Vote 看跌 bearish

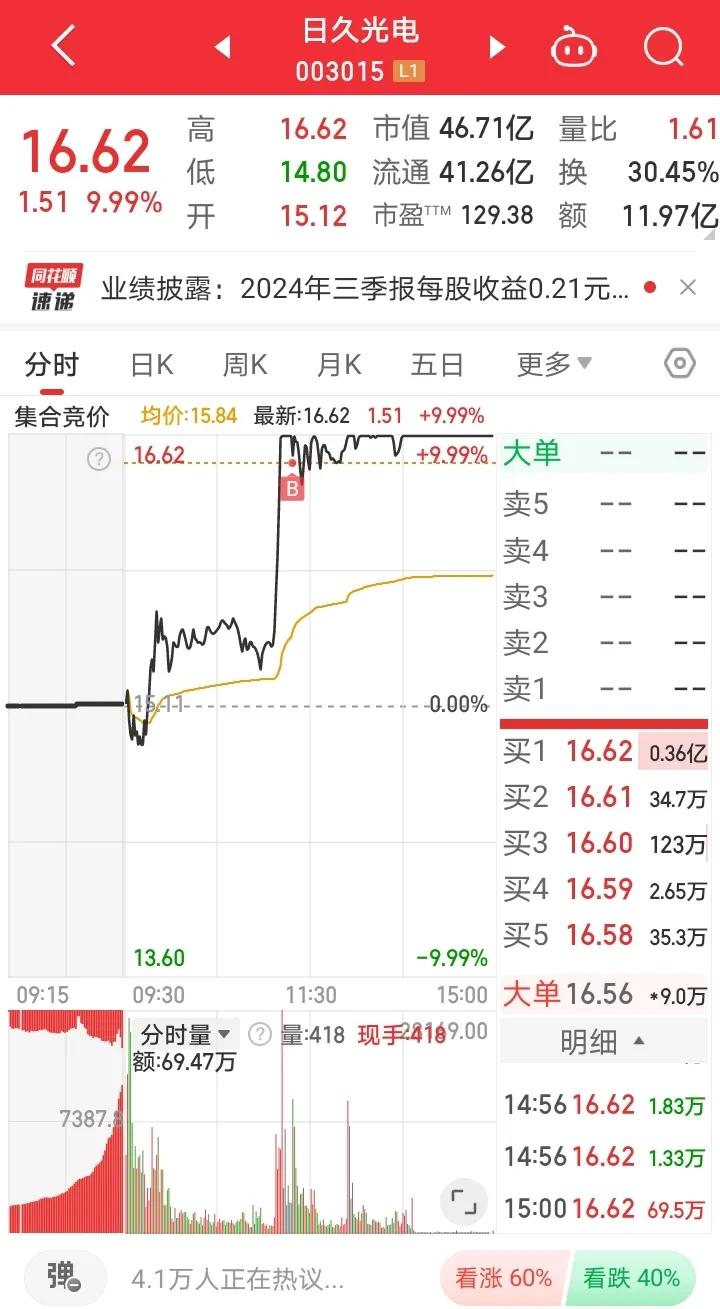632,1277
